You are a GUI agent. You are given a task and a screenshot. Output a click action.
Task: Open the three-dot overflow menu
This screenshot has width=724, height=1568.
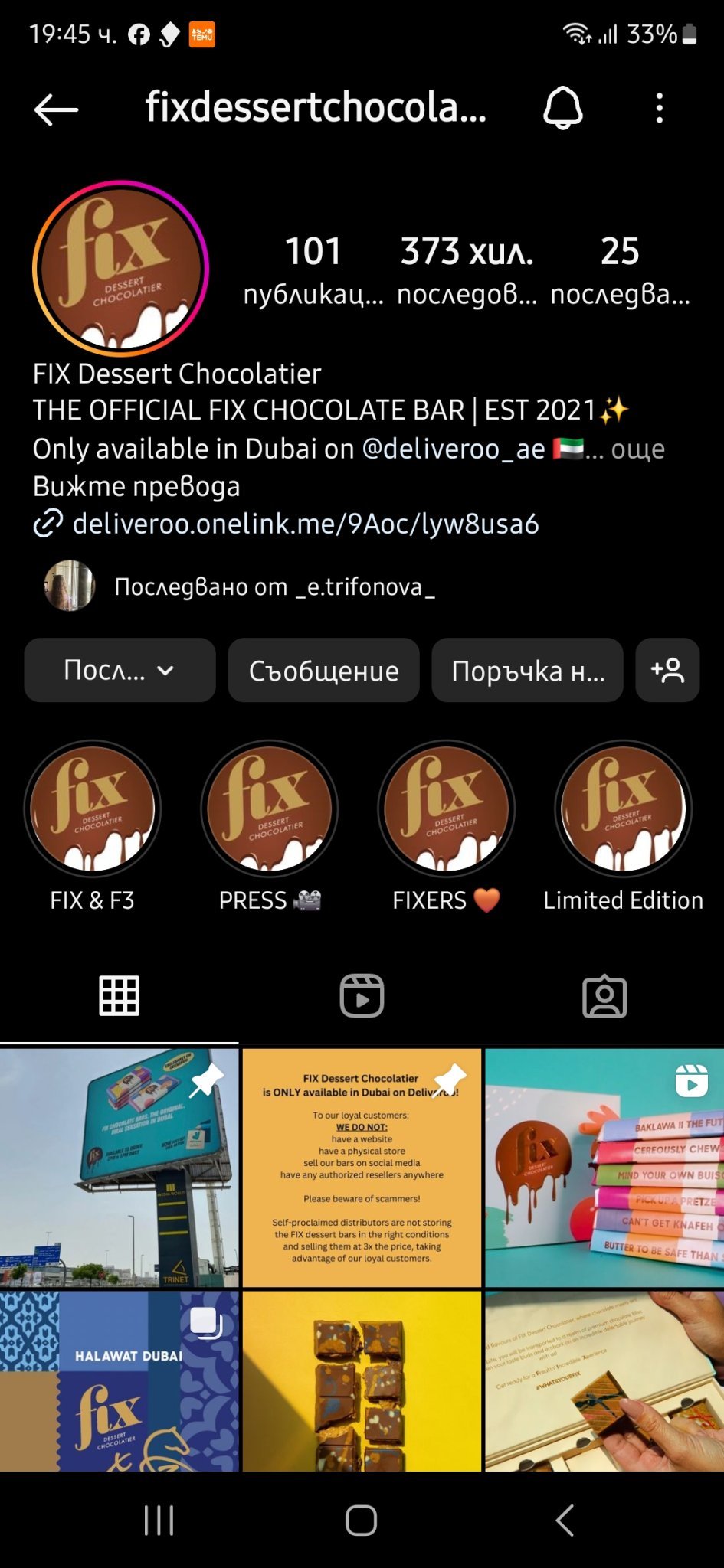click(x=660, y=108)
